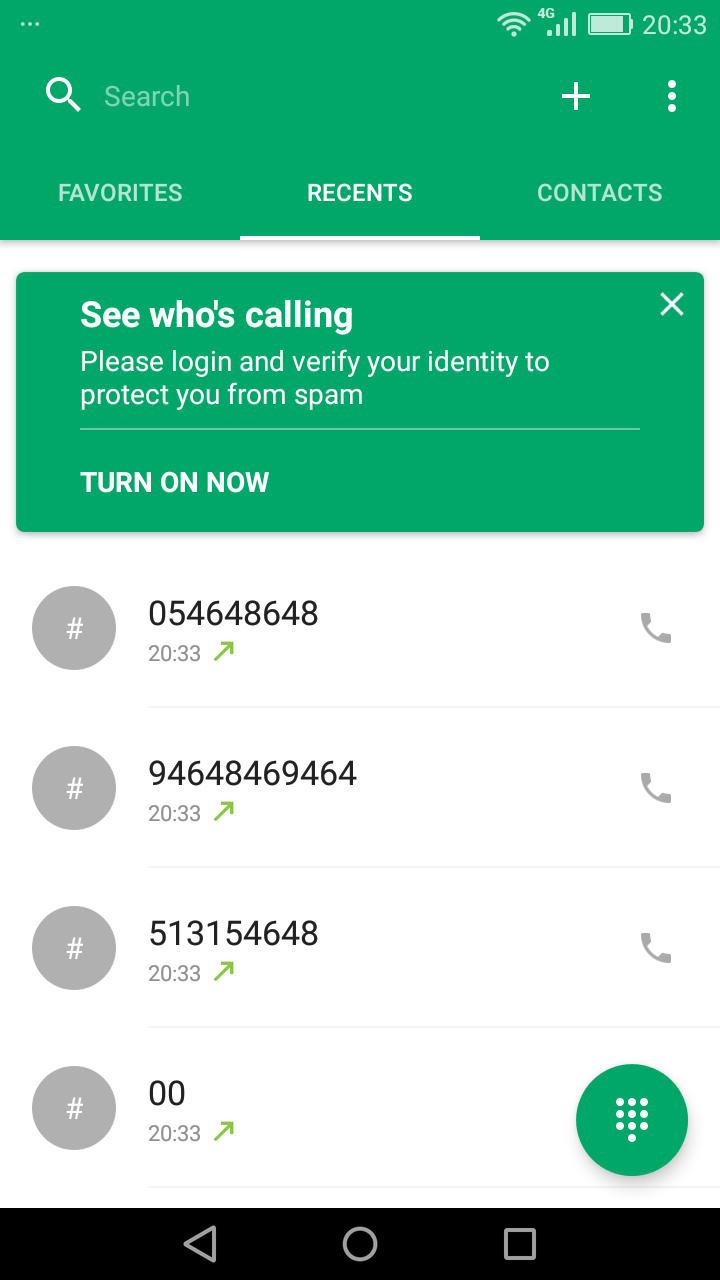Screen dimensions: 720x1280
Task: Switch to the Contacts tab
Action: [x=600, y=192]
